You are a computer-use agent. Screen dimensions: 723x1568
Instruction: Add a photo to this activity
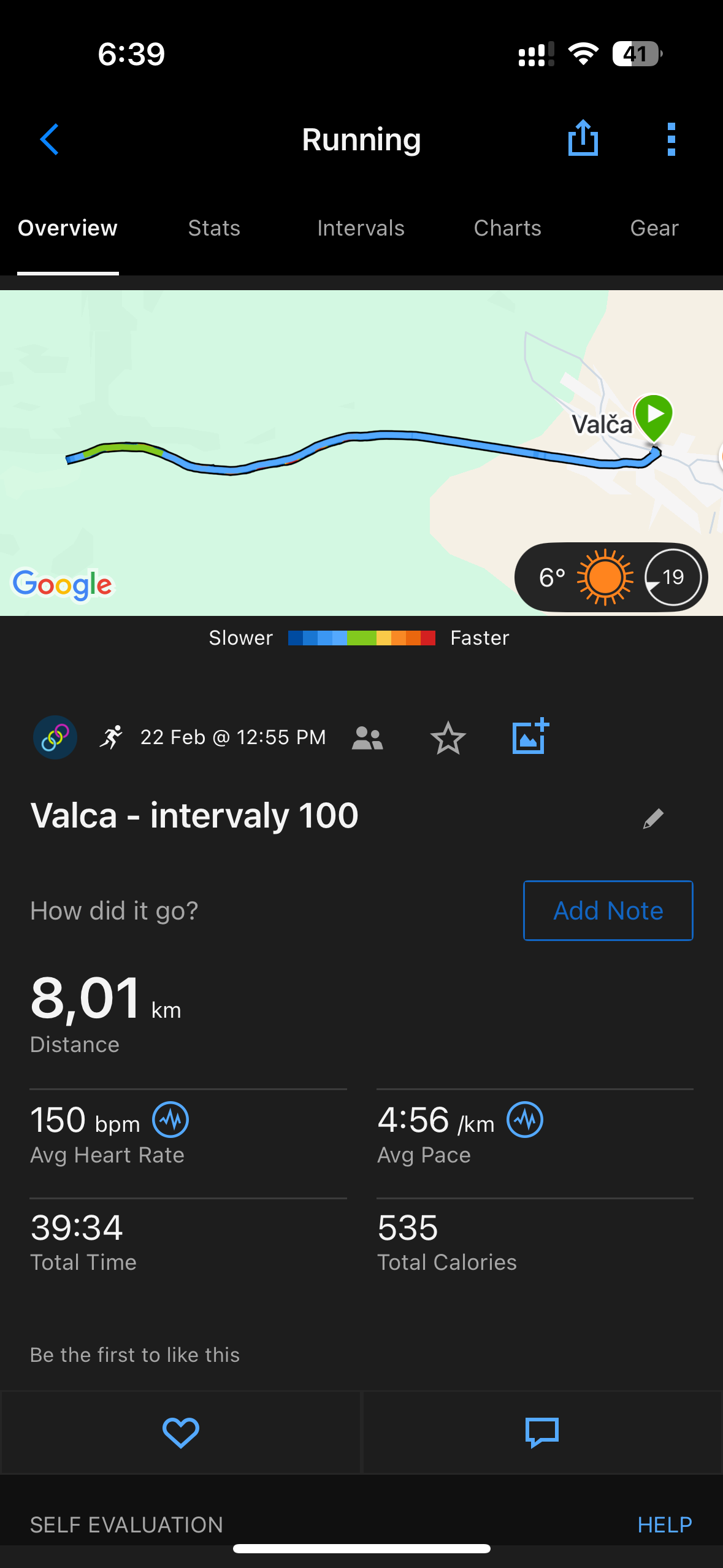point(530,736)
